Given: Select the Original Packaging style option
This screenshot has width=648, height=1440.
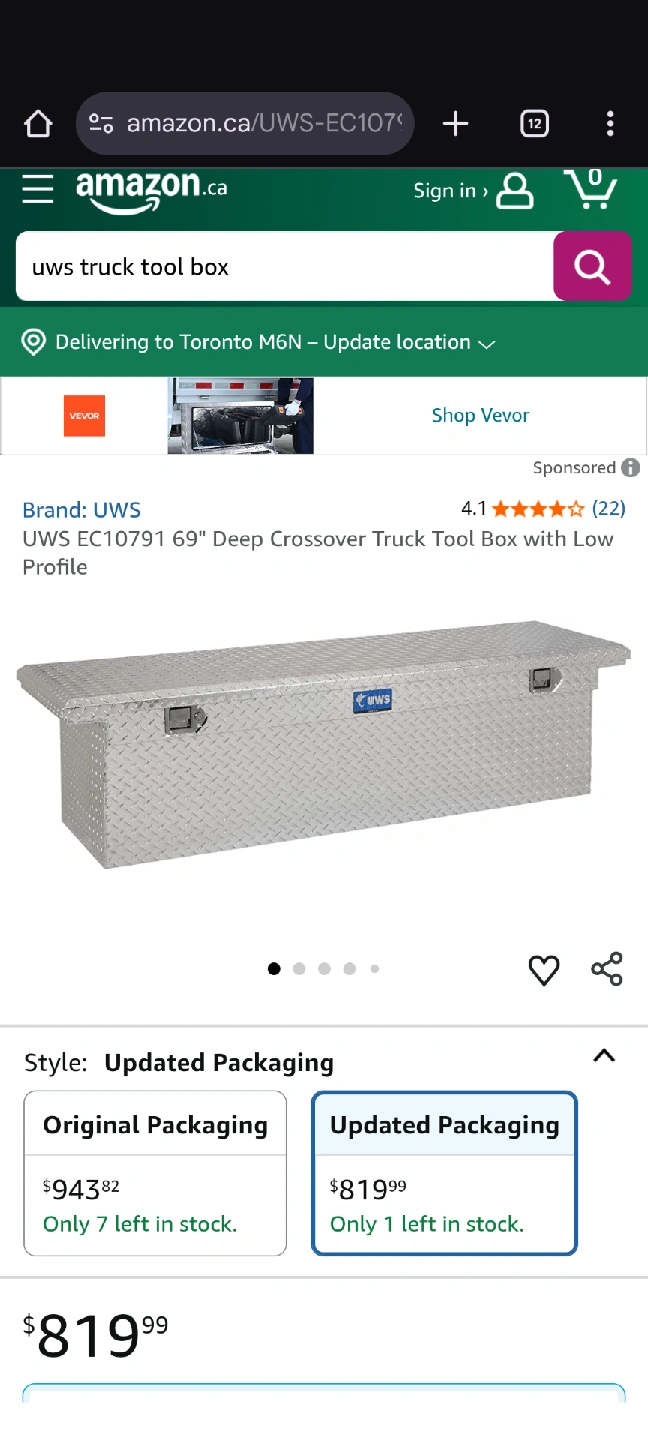Looking at the screenshot, I should click(x=155, y=1173).
